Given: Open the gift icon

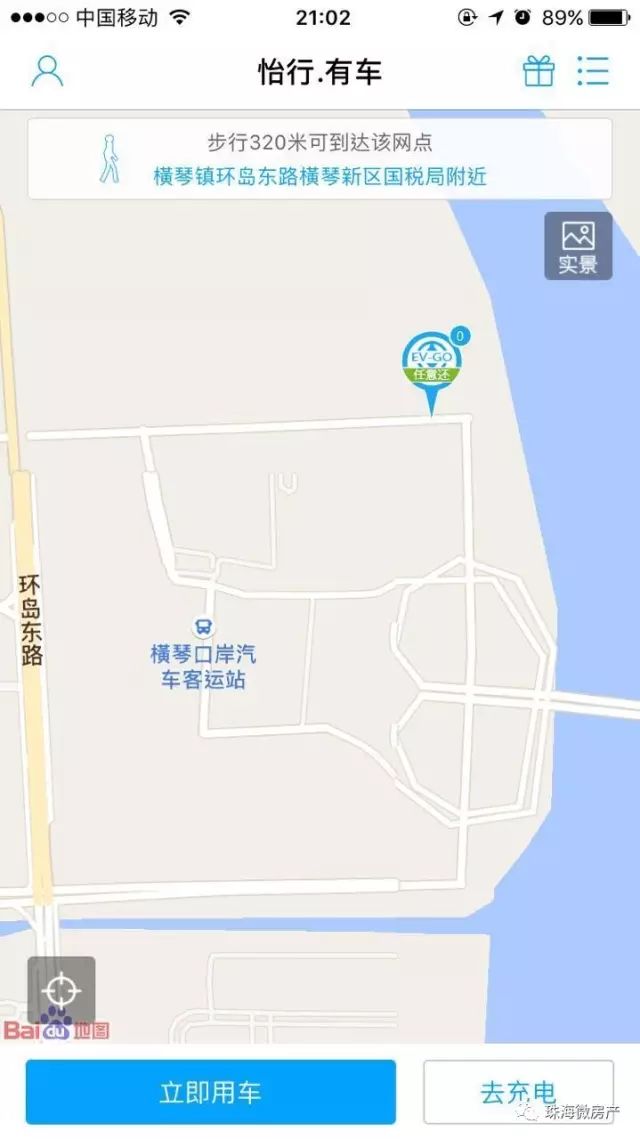Looking at the screenshot, I should point(539,71).
